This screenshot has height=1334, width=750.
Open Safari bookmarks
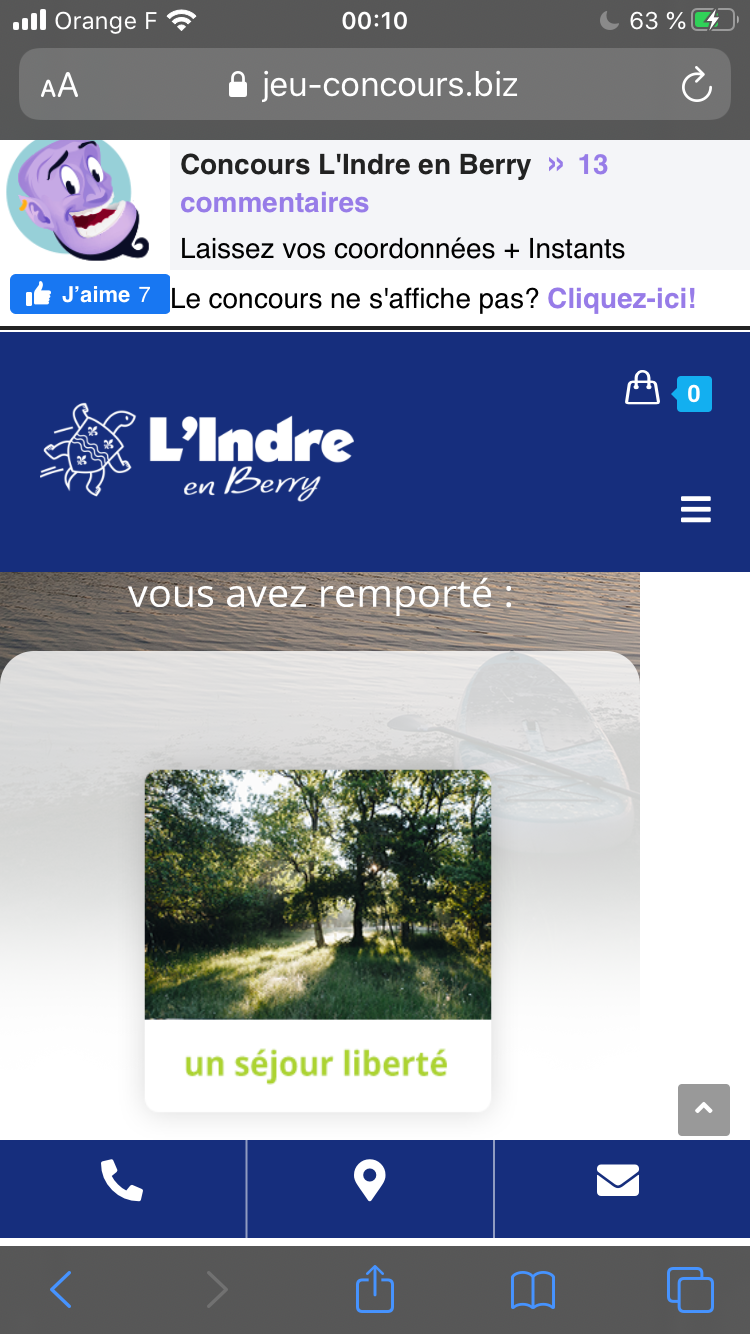click(532, 1290)
